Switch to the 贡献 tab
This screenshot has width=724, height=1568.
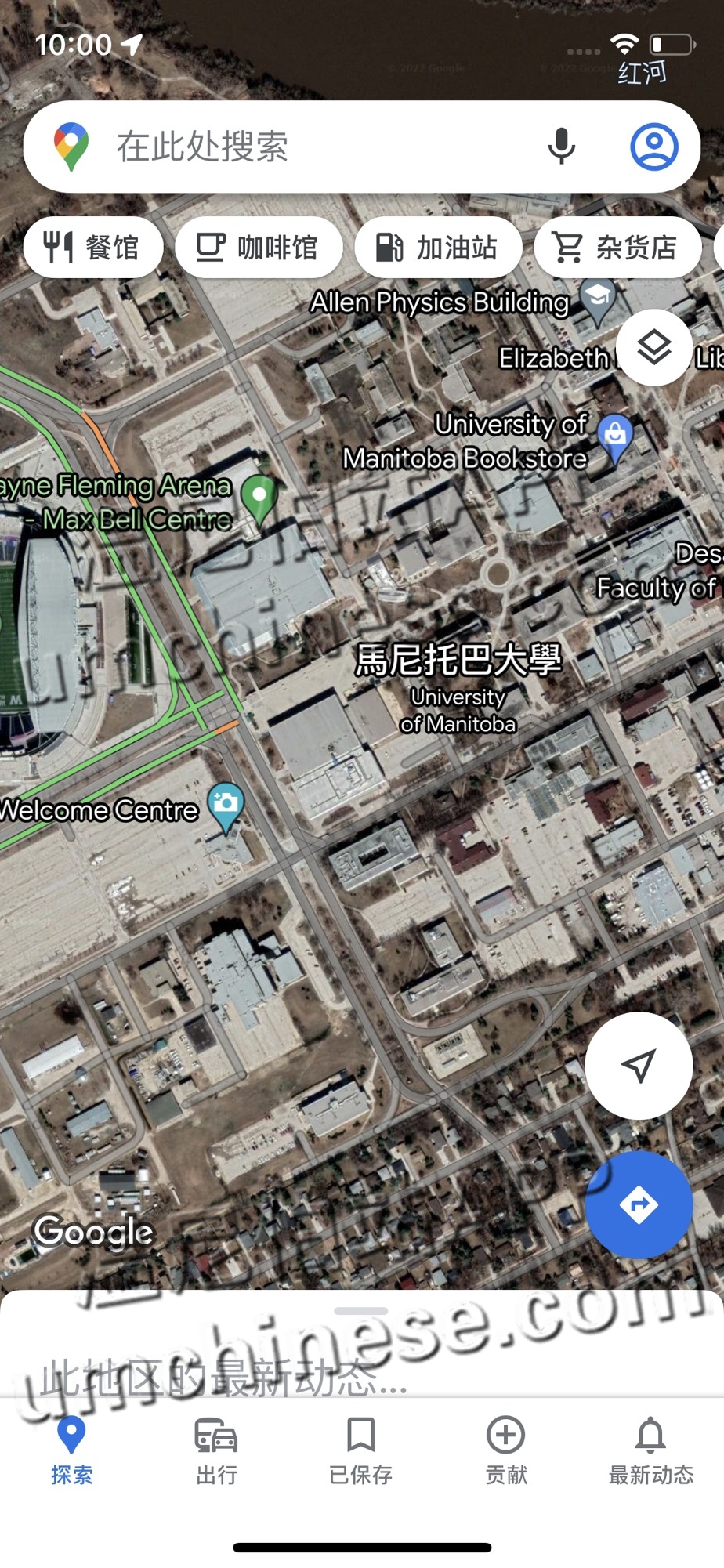point(505,1450)
